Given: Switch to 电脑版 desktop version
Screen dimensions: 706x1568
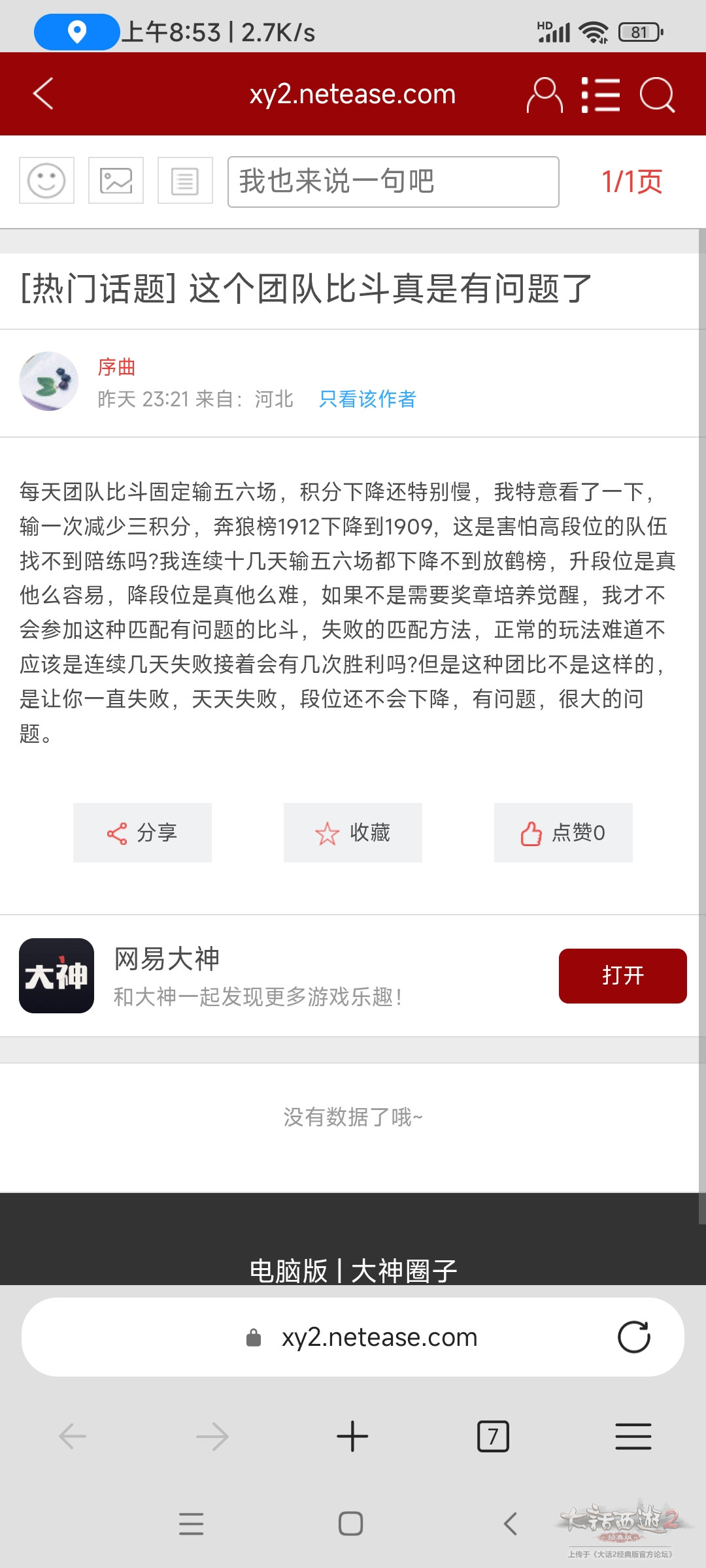Looking at the screenshot, I should [288, 1271].
